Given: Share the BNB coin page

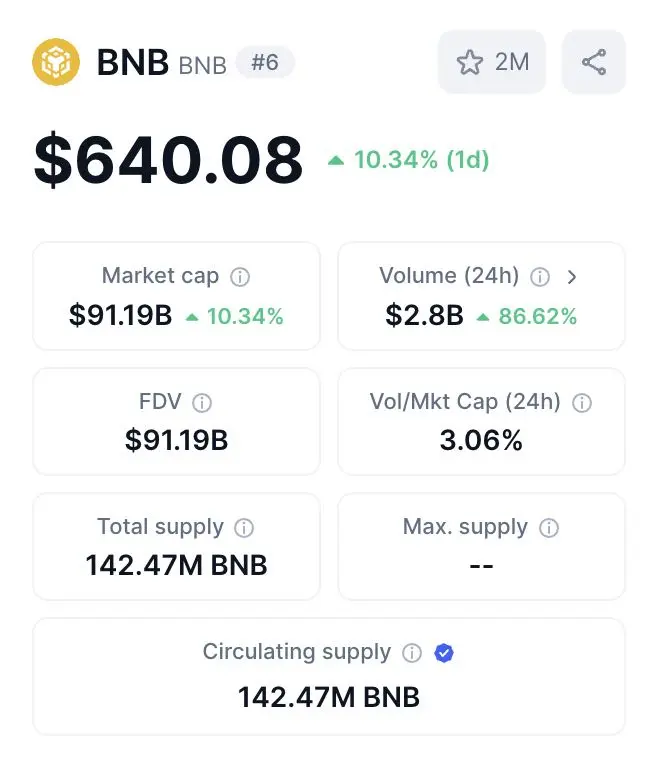Looking at the screenshot, I should pyautogui.click(x=593, y=62).
